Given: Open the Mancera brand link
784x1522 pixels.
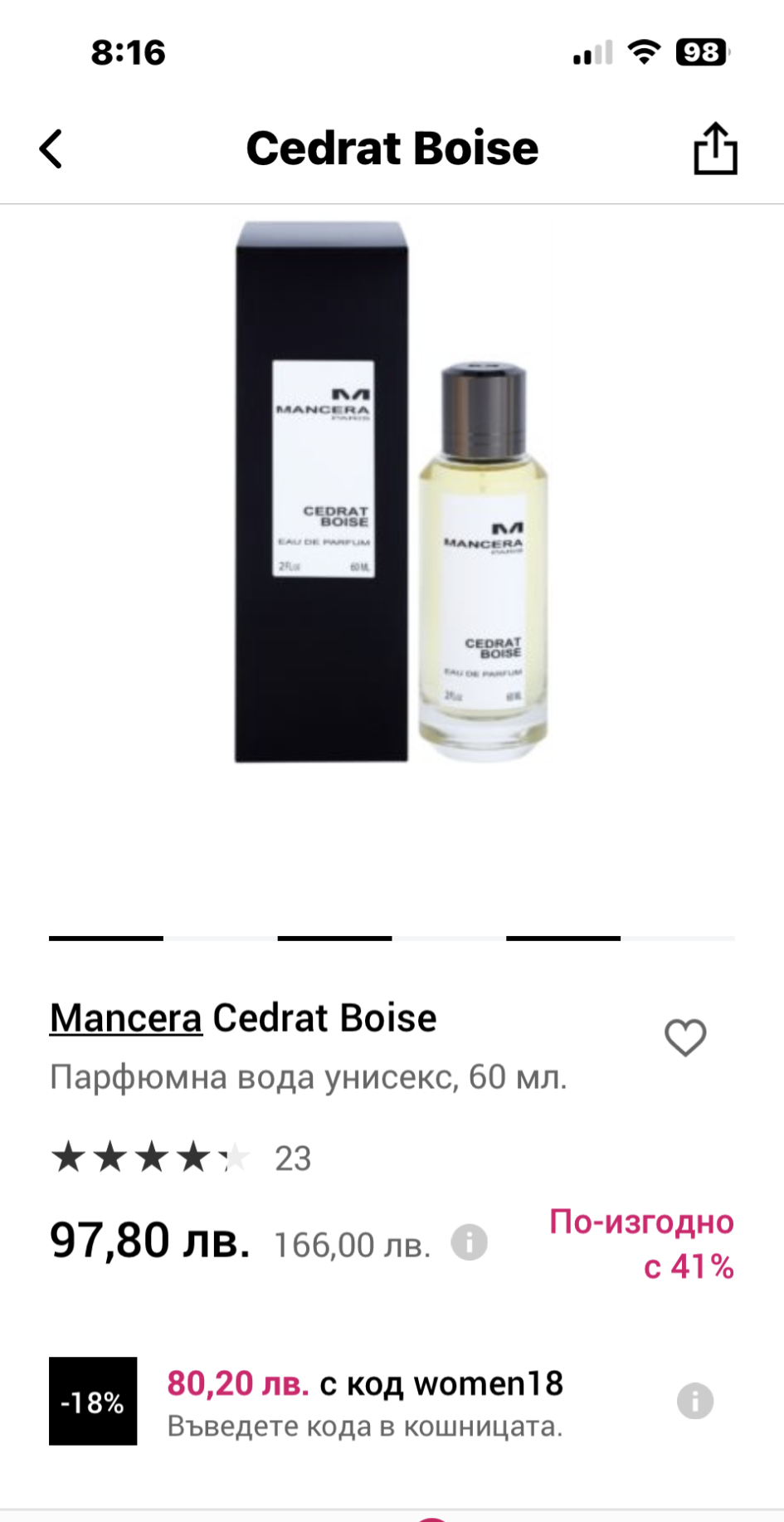Looking at the screenshot, I should pos(125,1018).
